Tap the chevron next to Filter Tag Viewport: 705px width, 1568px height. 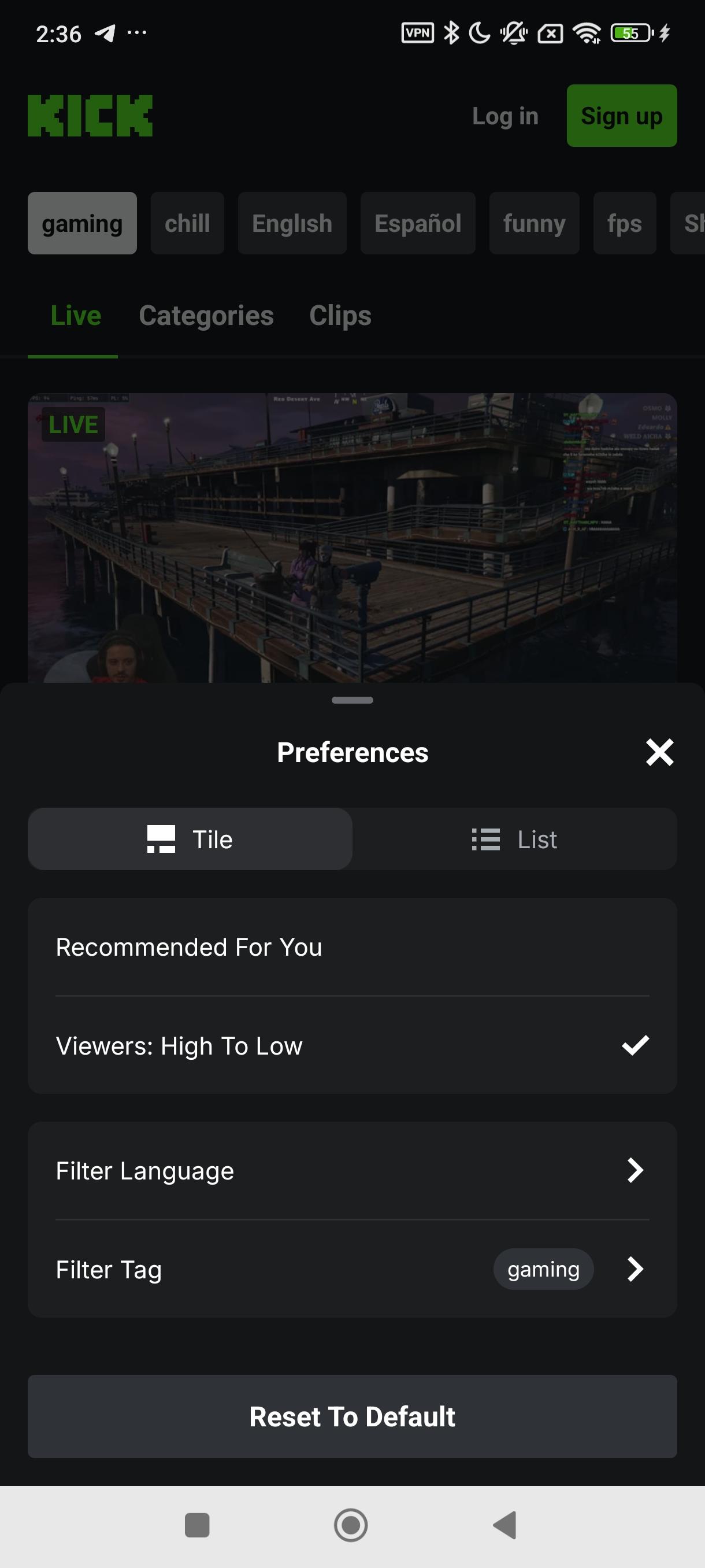(x=636, y=1269)
